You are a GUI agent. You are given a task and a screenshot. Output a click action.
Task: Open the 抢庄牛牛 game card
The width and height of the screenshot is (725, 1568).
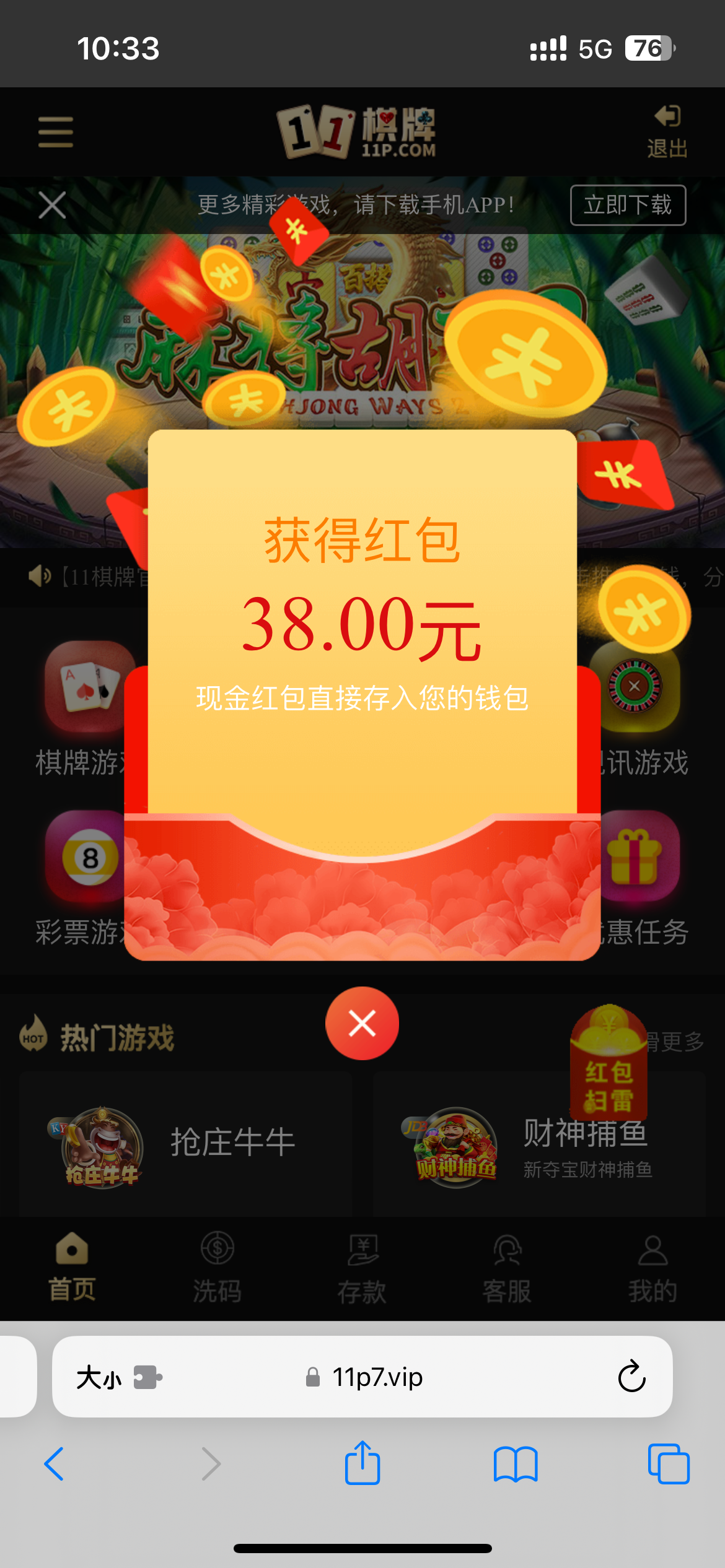click(185, 1143)
